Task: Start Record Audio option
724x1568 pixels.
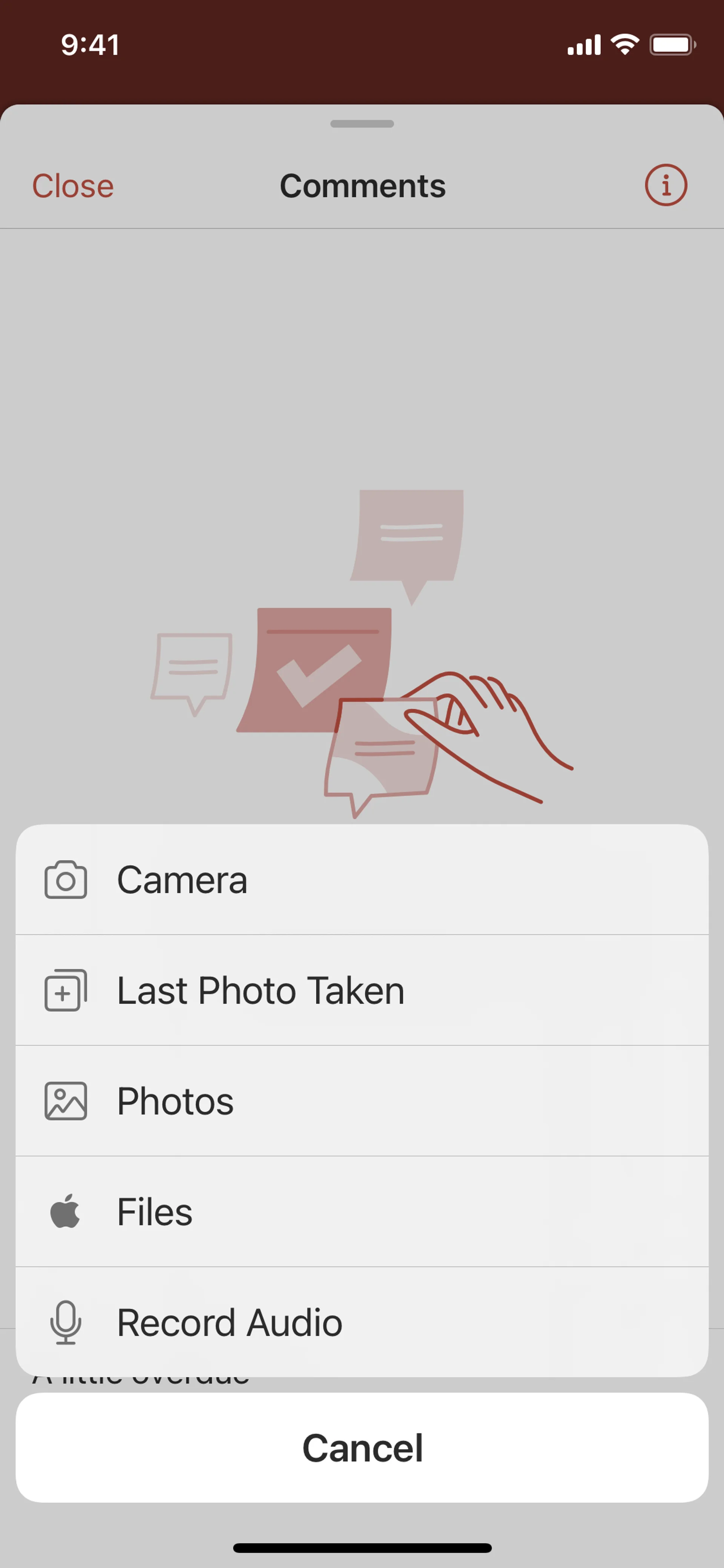Action: click(361, 1322)
